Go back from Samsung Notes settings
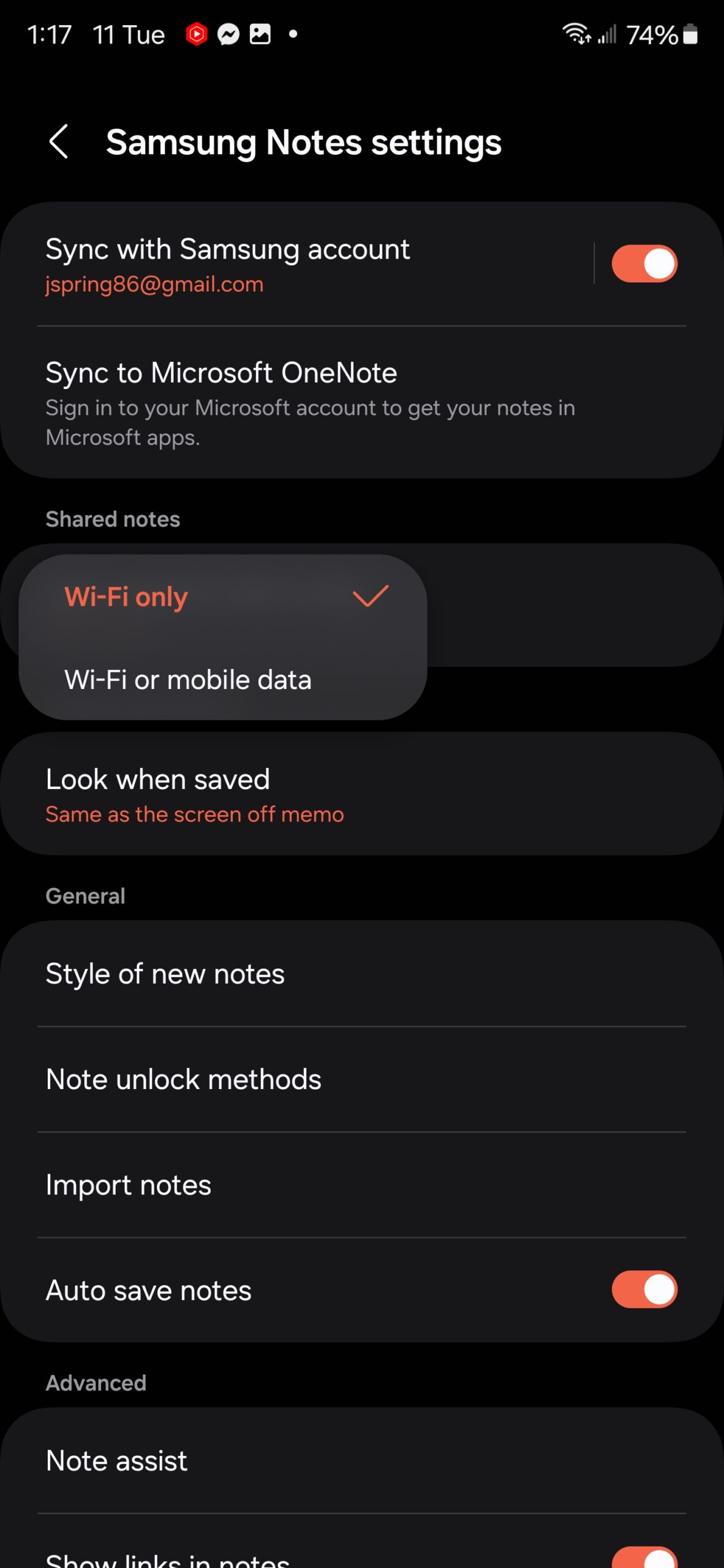The height and width of the screenshot is (1568, 724). pyautogui.click(x=59, y=141)
